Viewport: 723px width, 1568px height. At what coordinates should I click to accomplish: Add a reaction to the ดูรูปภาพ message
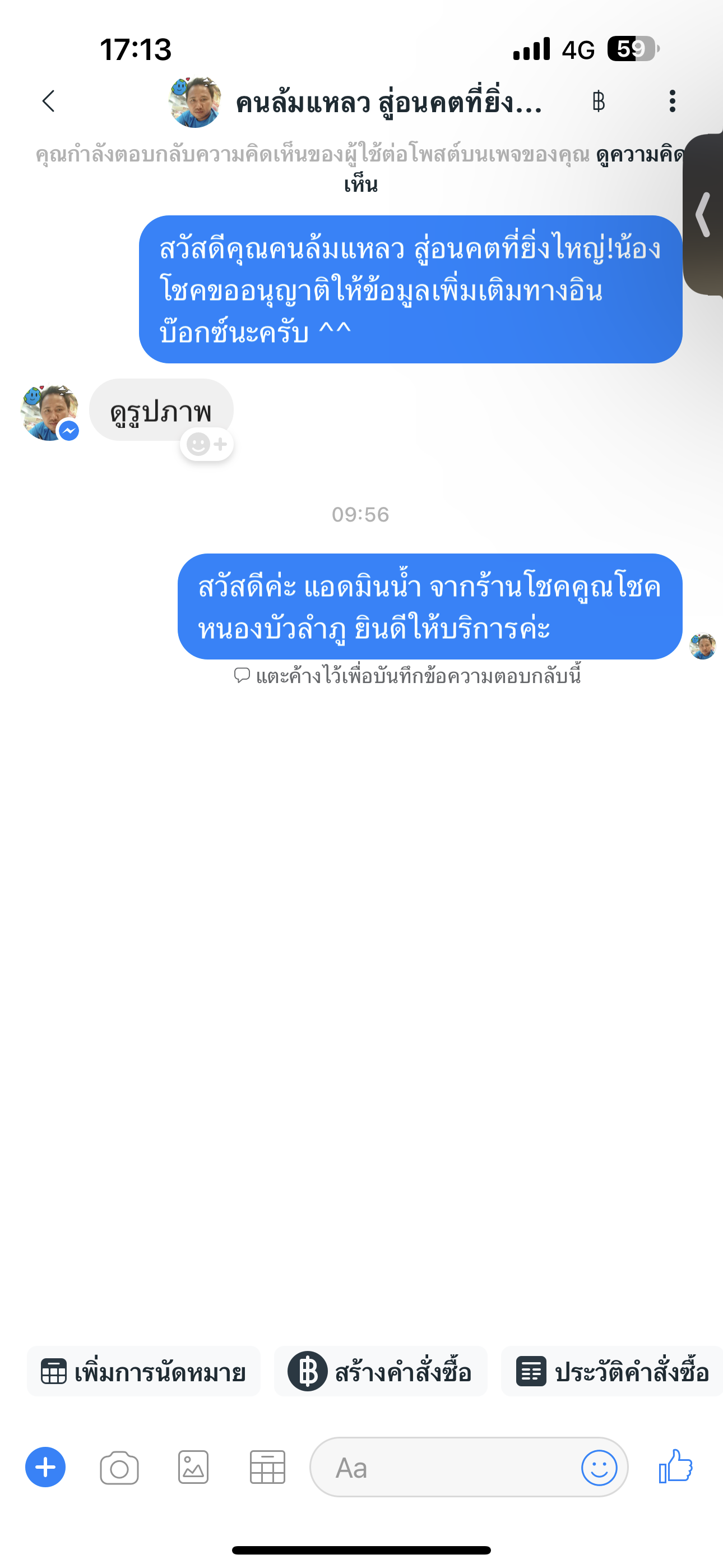click(x=207, y=445)
